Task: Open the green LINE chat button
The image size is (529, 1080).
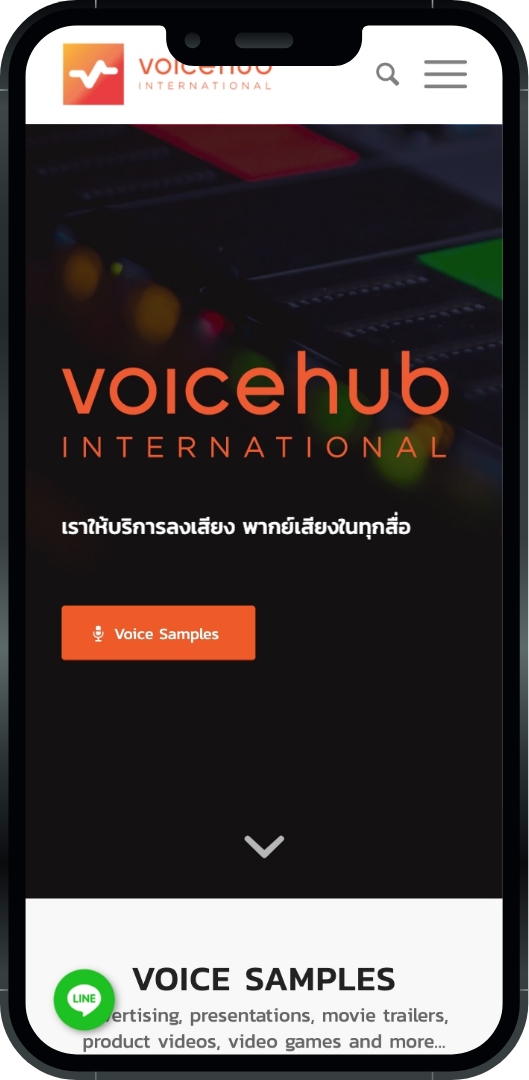Action: click(84, 999)
